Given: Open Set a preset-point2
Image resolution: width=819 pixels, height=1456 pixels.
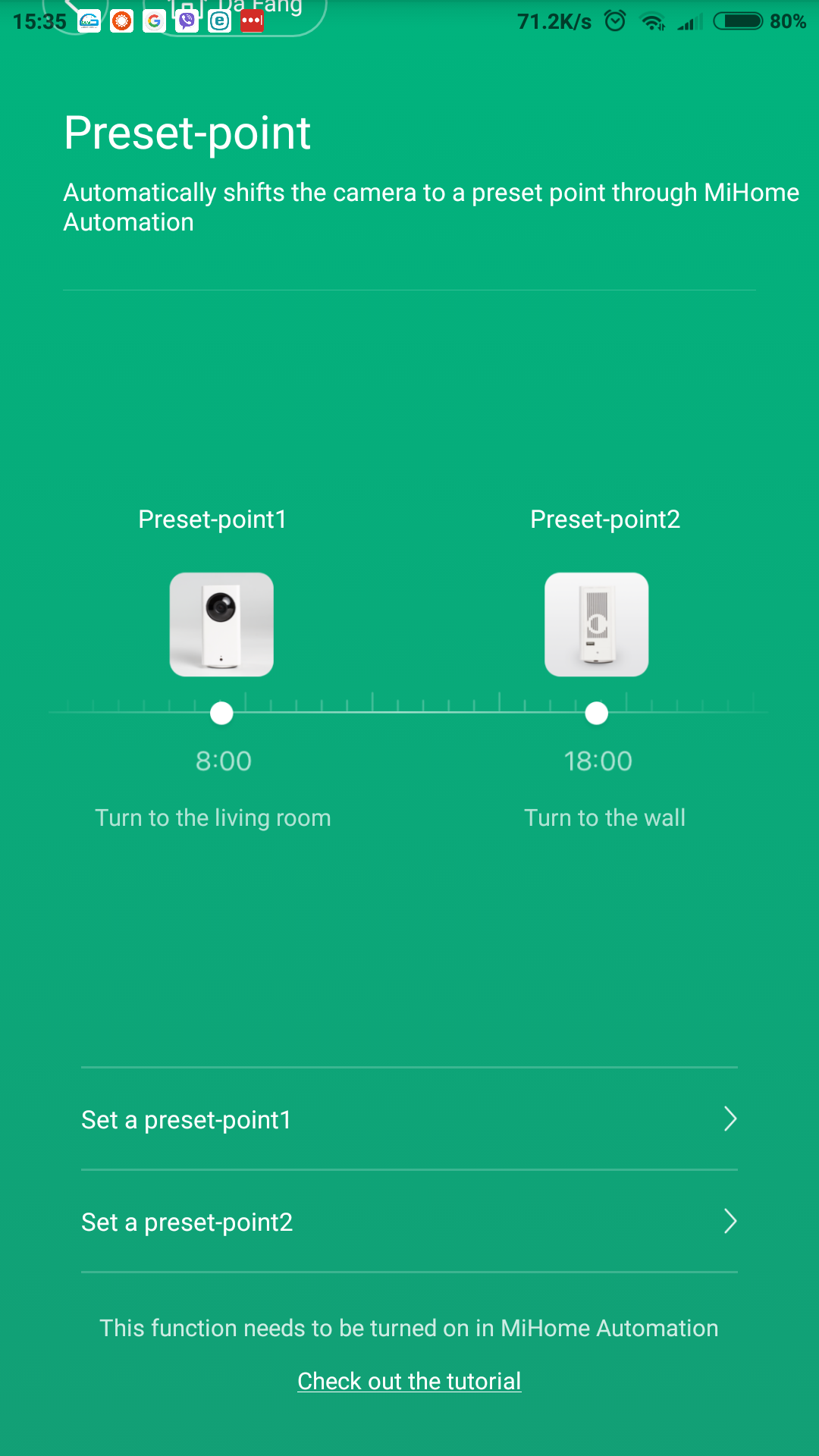Looking at the screenshot, I should (409, 1221).
